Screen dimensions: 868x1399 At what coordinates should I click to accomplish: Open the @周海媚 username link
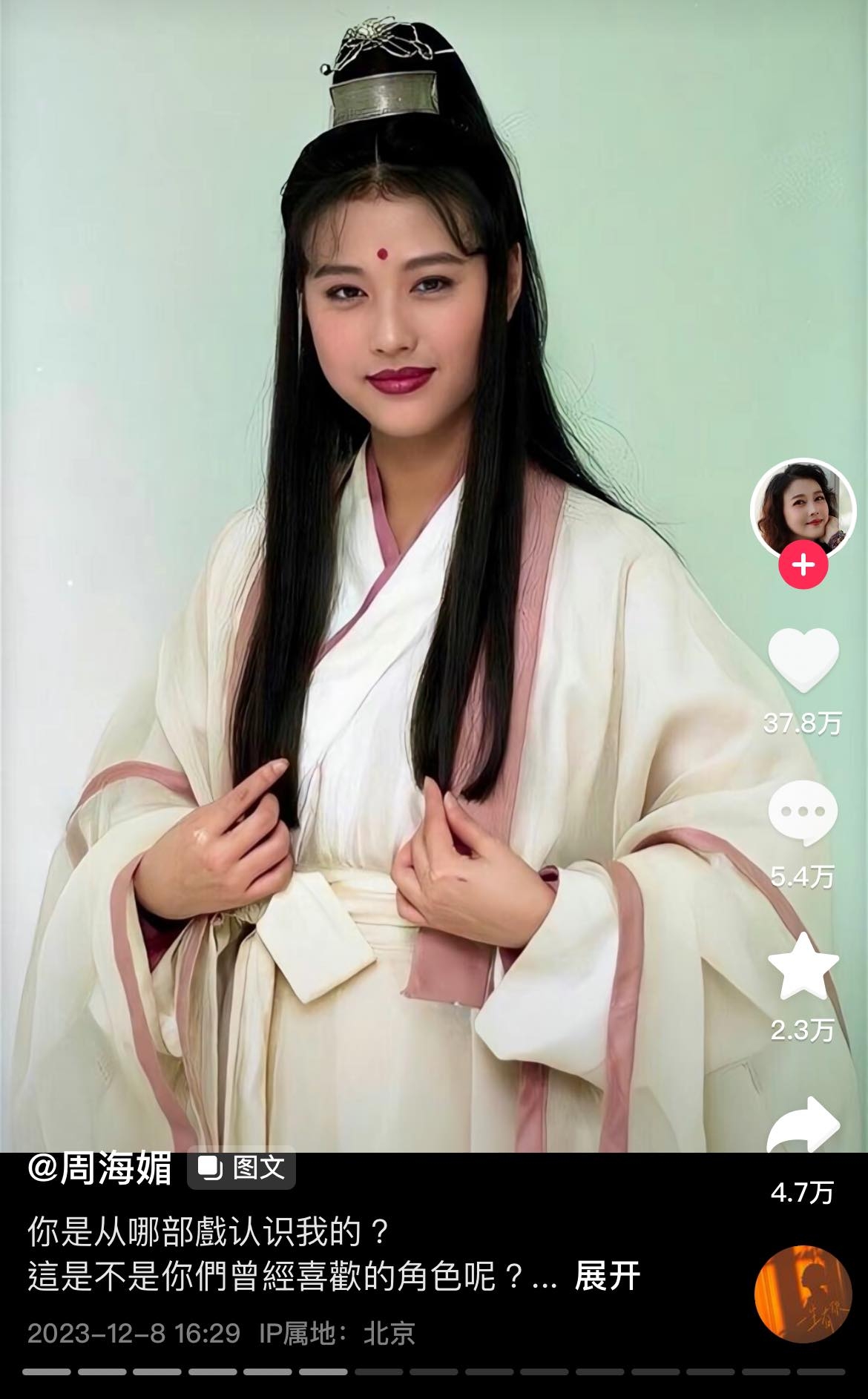click(x=99, y=1169)
